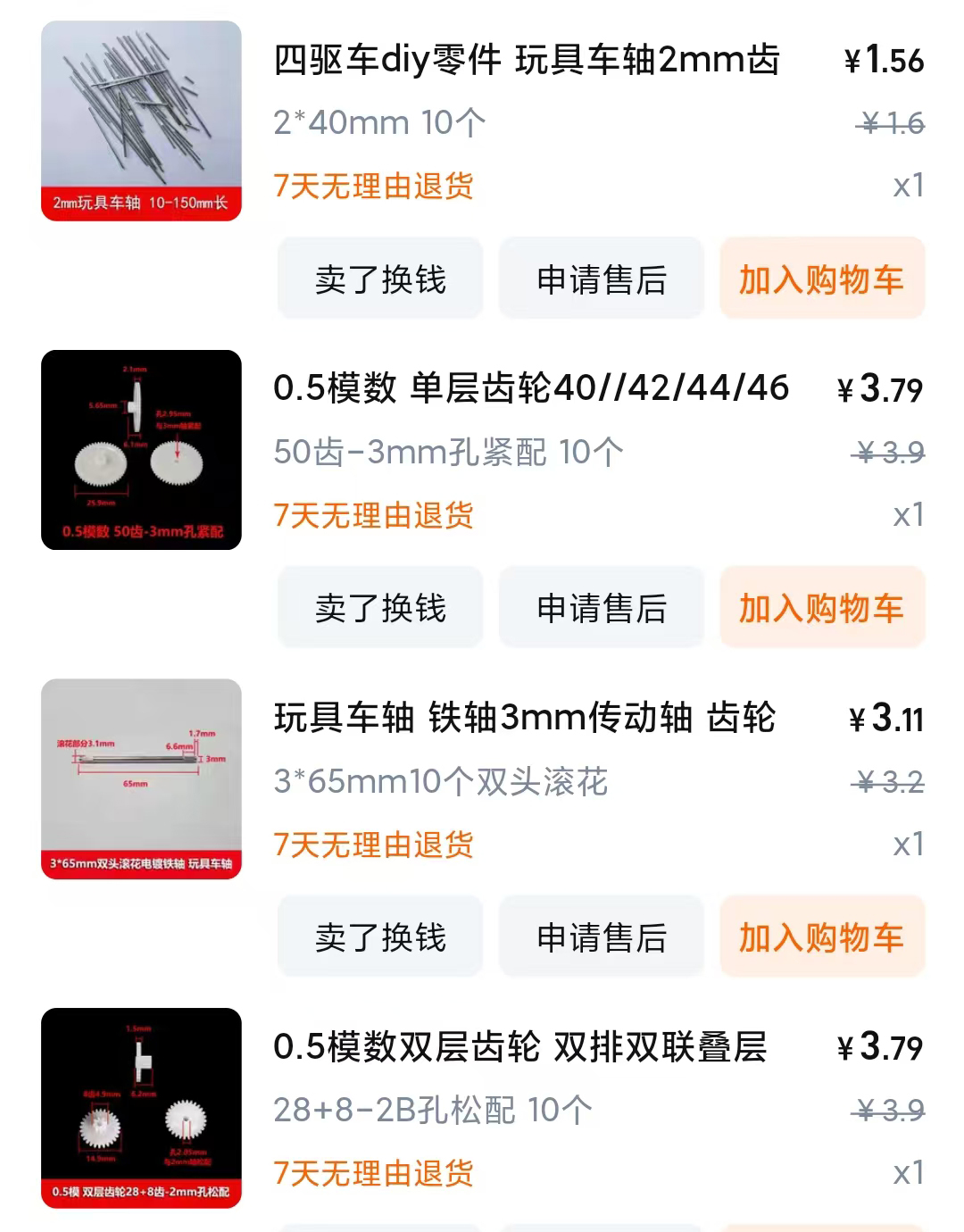Open the 0.5模 双层齿轮28+8齿 product image

pos(141,1108)
